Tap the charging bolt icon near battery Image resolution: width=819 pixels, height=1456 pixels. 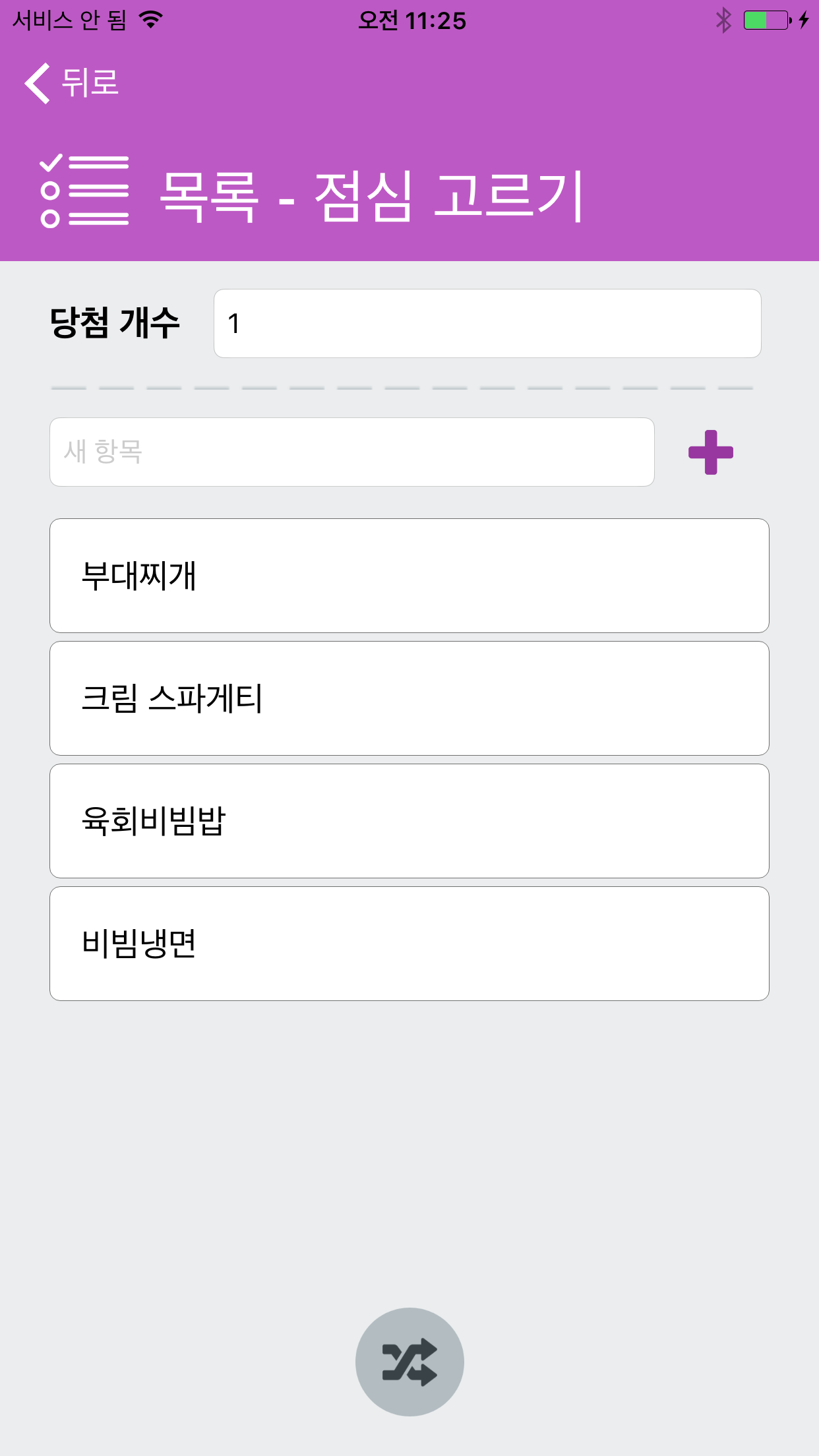coord(804,21)
